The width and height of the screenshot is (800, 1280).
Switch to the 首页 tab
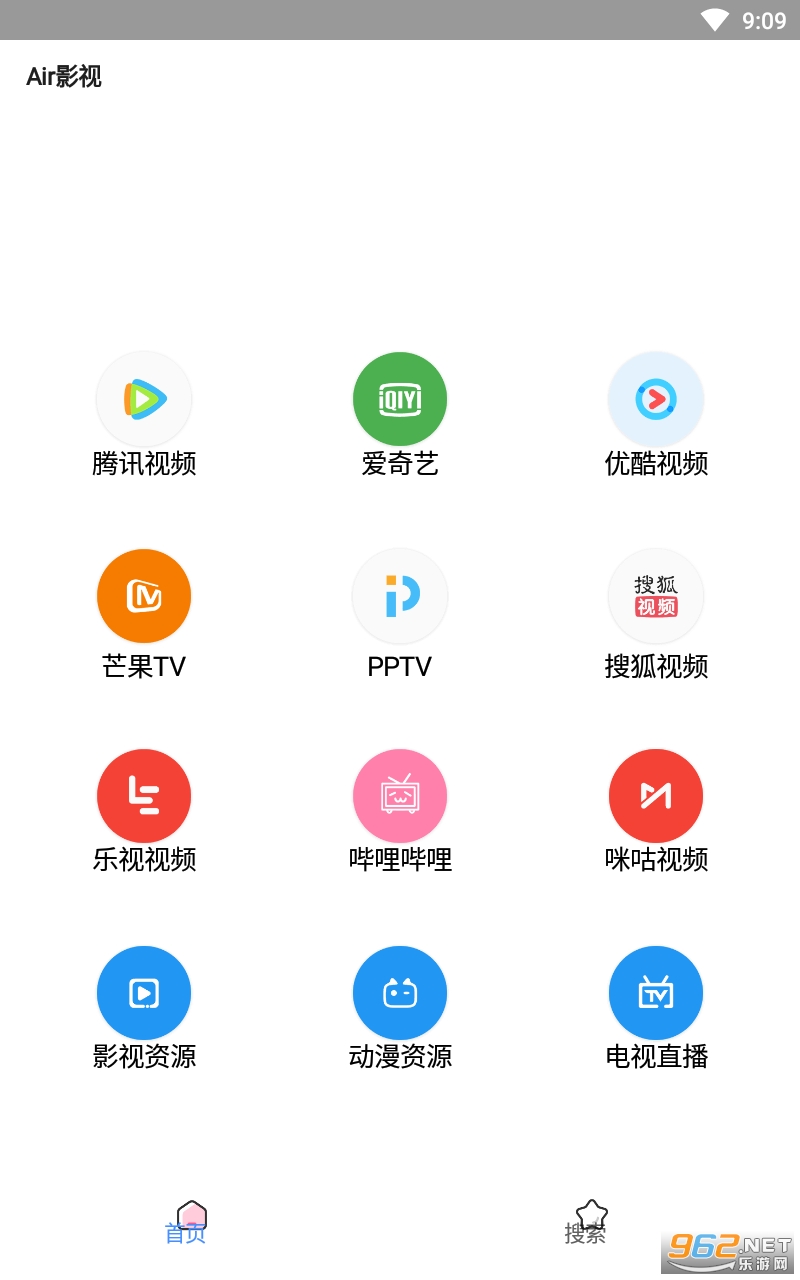(x=187, y=1223)
